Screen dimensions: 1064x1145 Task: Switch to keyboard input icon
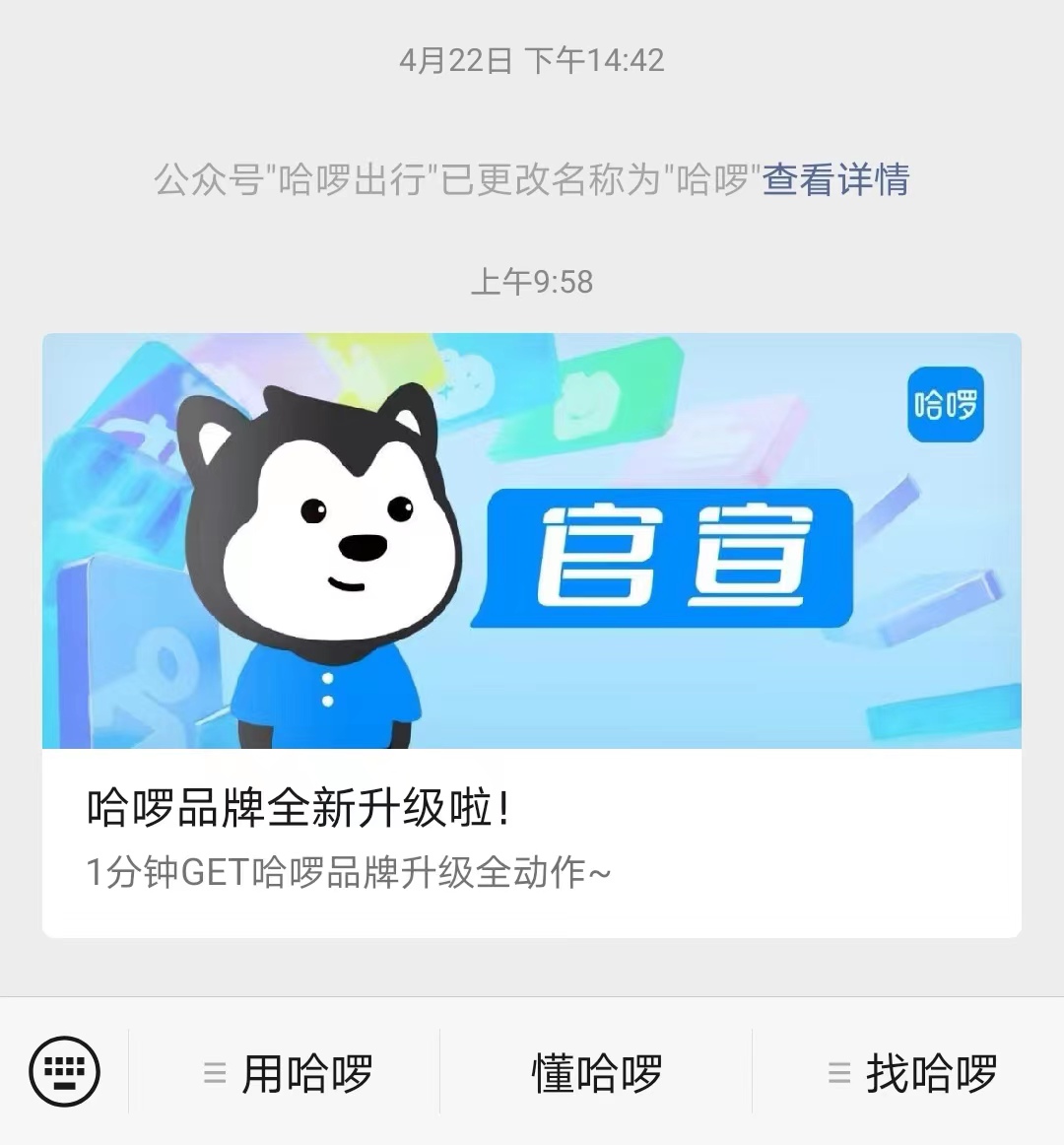click(65, 1072)
